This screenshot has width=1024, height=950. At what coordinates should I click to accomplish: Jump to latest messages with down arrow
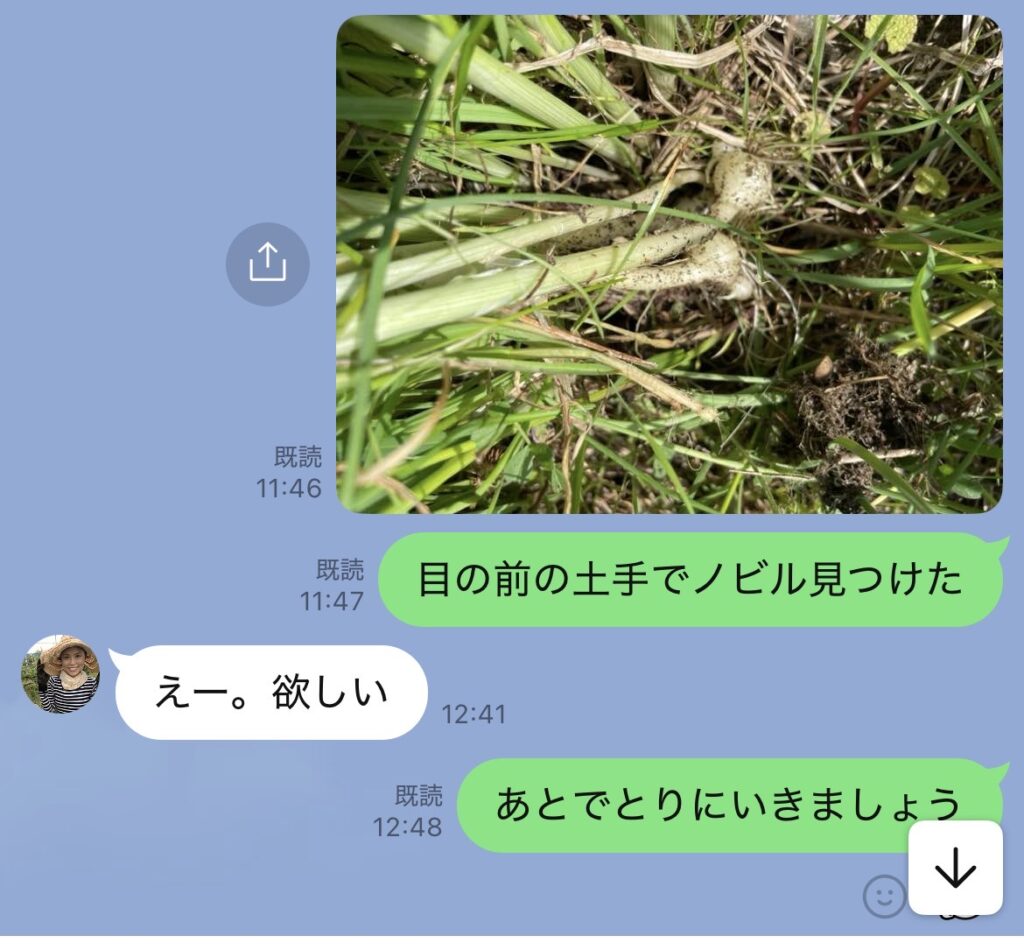point(955,868)
